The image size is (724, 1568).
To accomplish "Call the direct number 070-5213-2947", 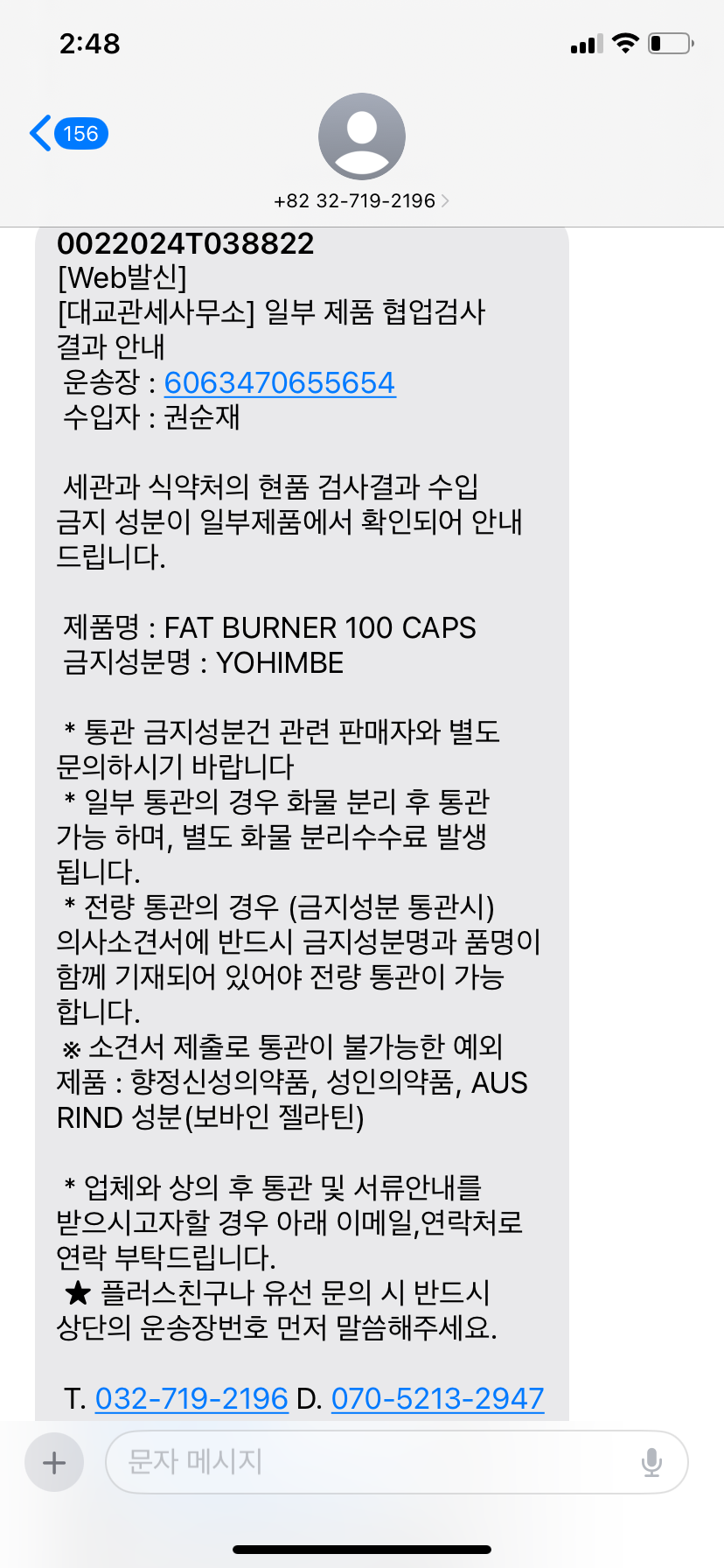I will pyautogui.click(x=437, y=1398).
